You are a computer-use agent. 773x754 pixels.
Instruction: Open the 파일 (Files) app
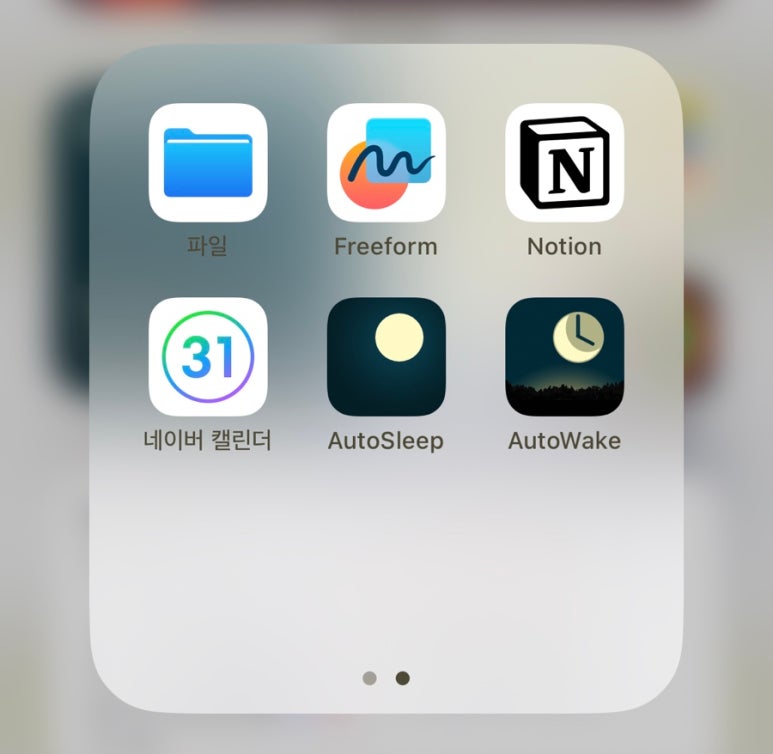[208, 162]
